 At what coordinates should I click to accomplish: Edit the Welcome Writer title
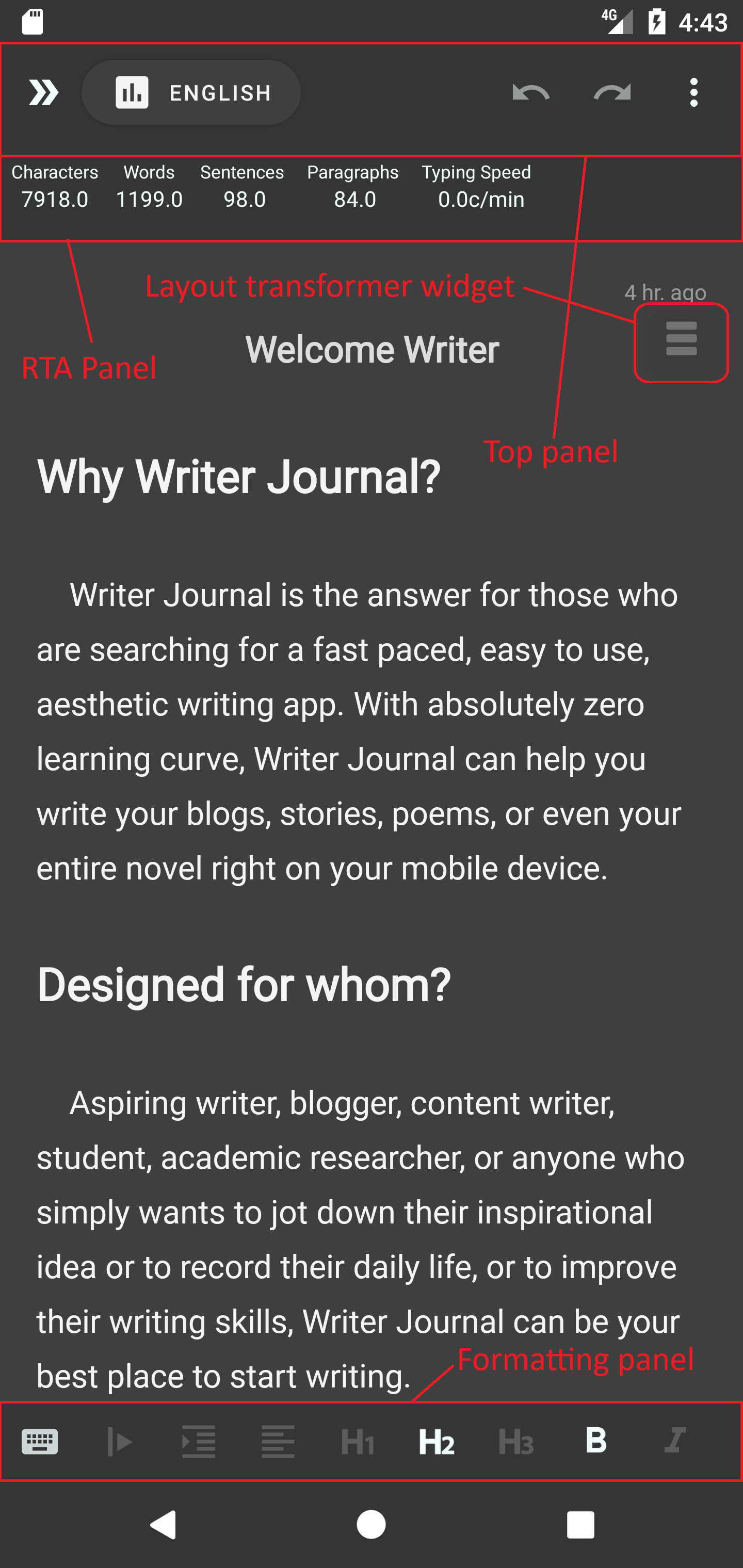click(372, 350)
